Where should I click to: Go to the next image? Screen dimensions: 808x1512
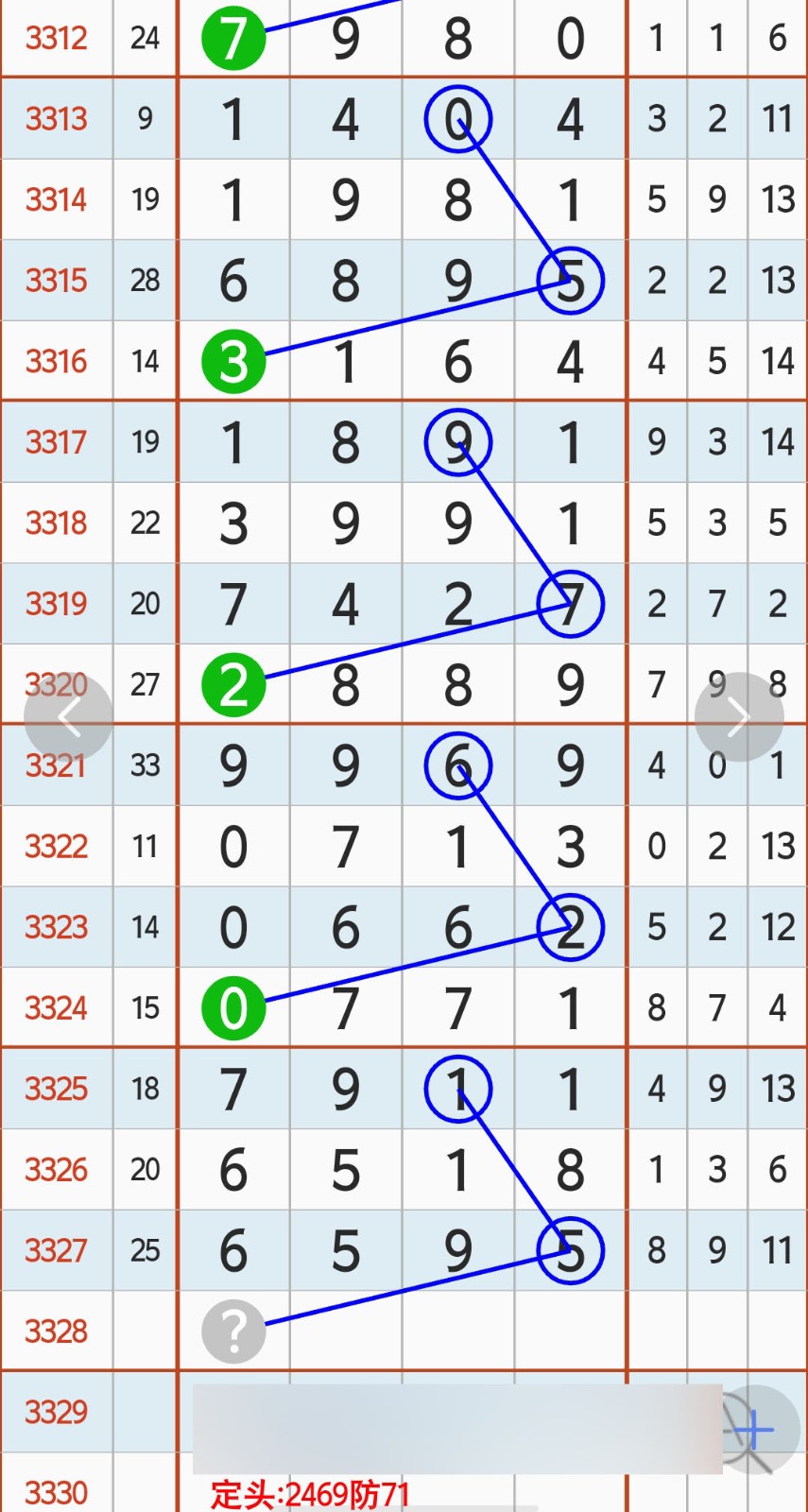coord(738,717)
